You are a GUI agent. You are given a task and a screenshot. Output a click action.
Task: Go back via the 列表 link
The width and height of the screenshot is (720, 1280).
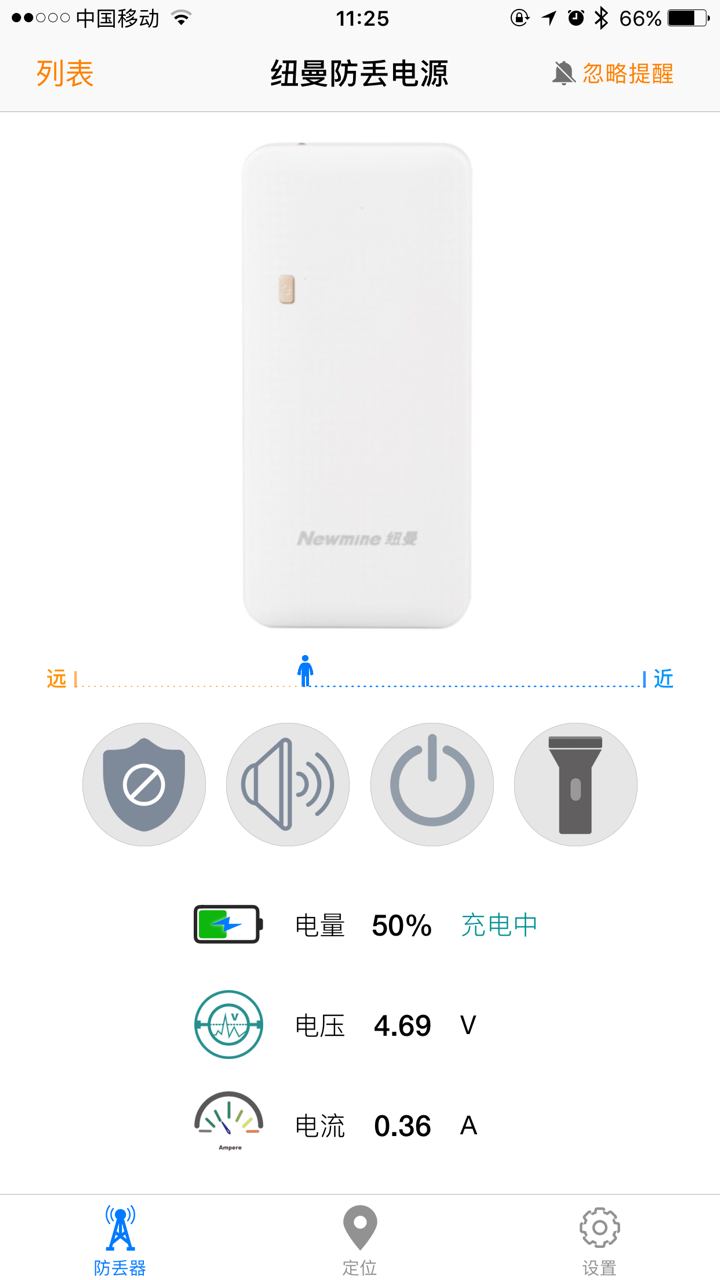(64, 72)
